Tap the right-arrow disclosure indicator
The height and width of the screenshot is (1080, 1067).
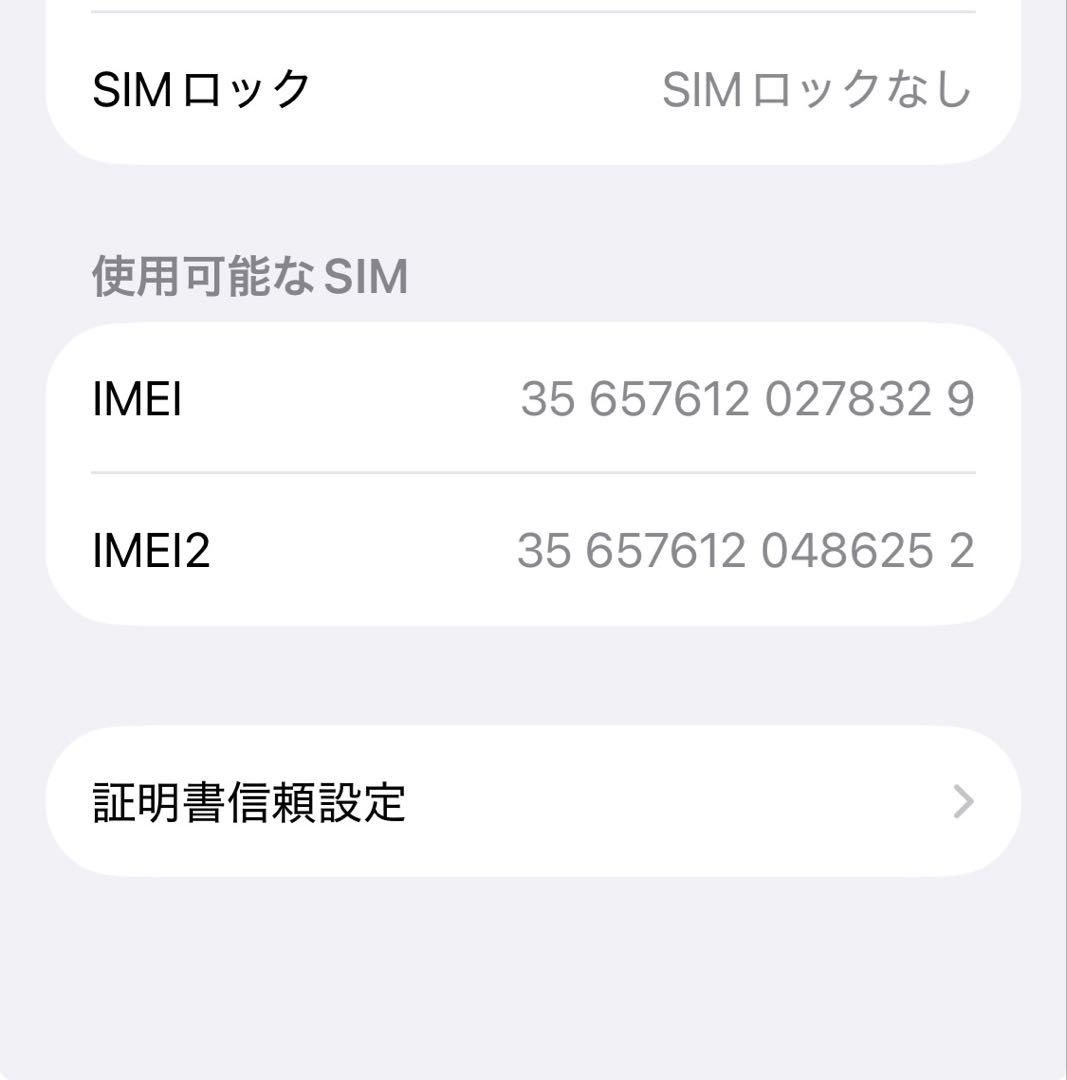coord(962,799)
